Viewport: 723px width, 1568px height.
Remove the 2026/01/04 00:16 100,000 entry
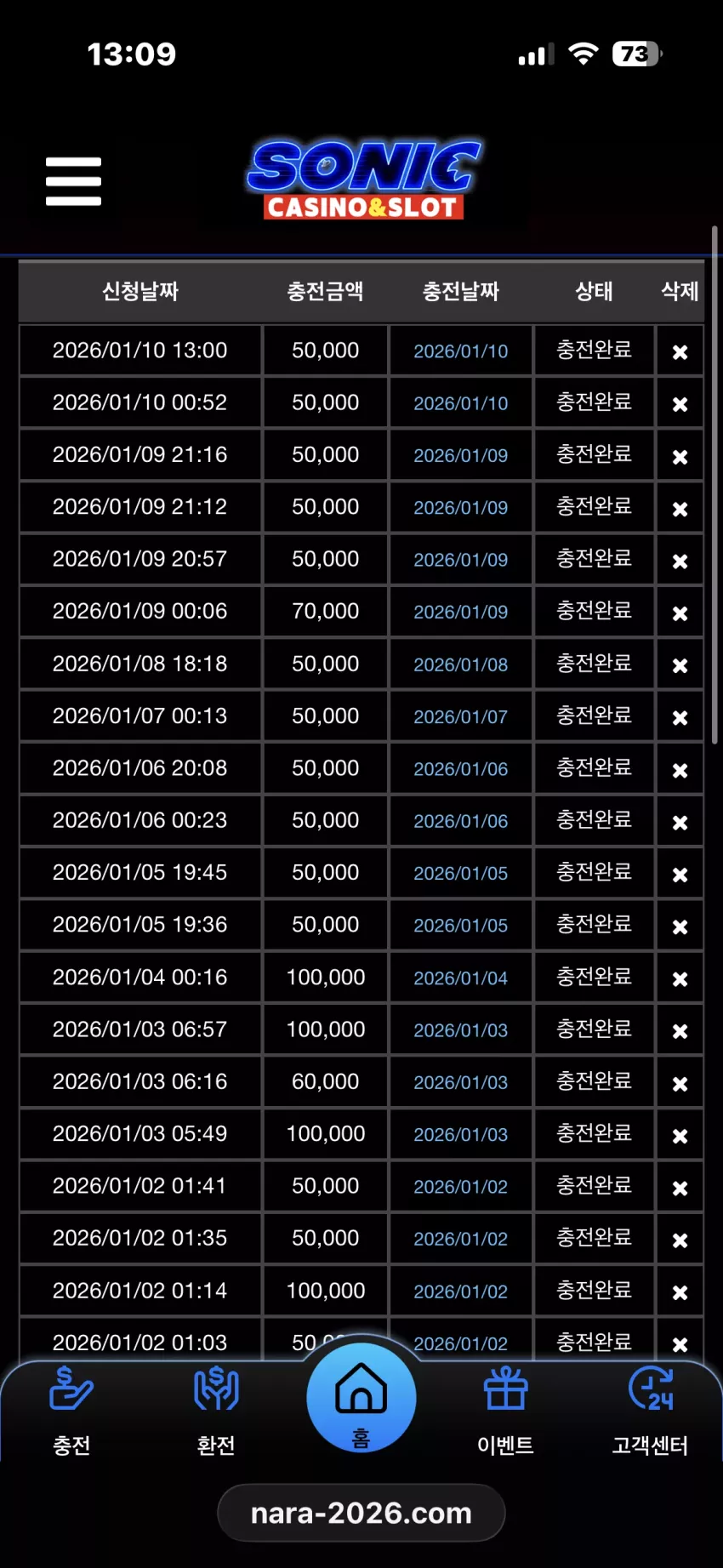[x=680, y=979]
